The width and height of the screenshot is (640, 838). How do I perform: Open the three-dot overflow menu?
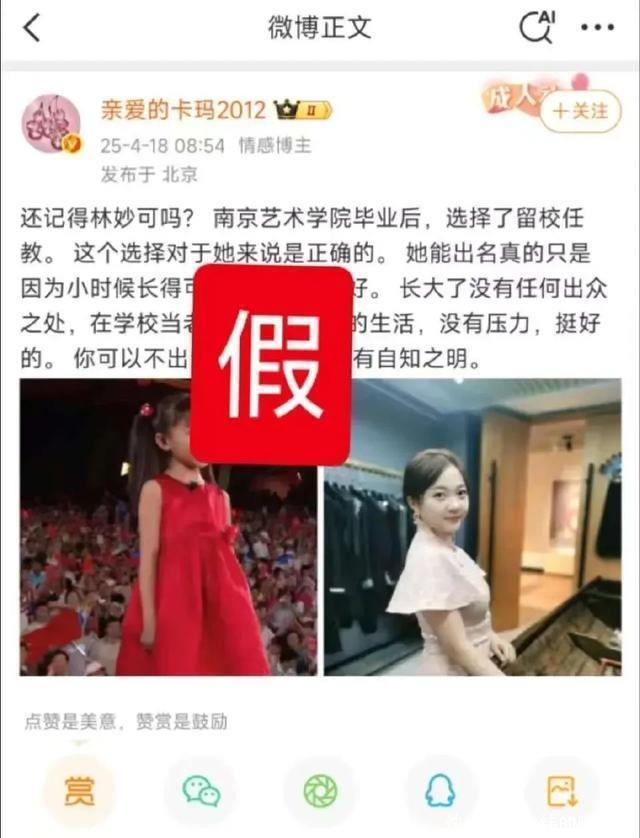pos(597,28)
